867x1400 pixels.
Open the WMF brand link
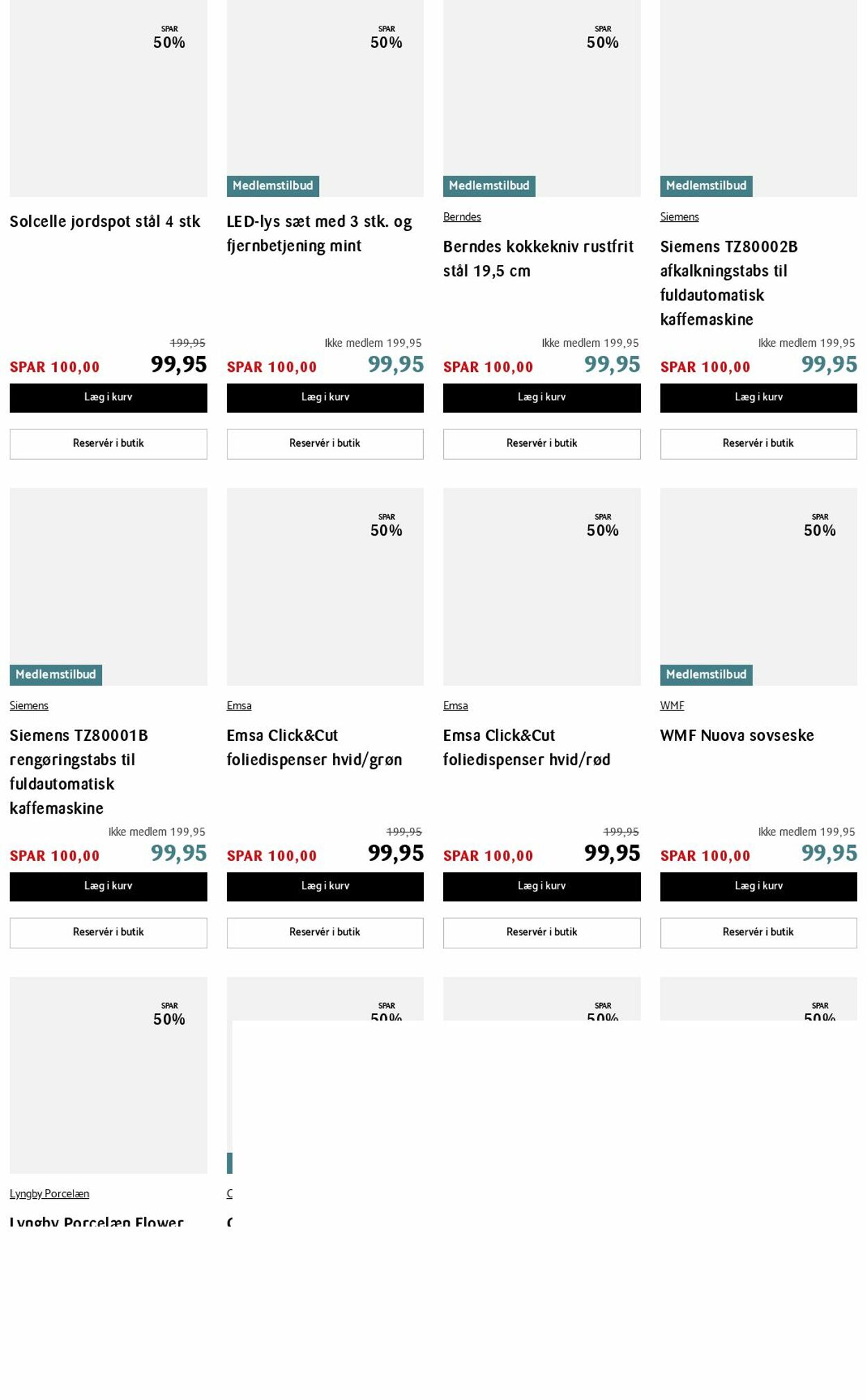pyautogui.click(x=672, y=706)
